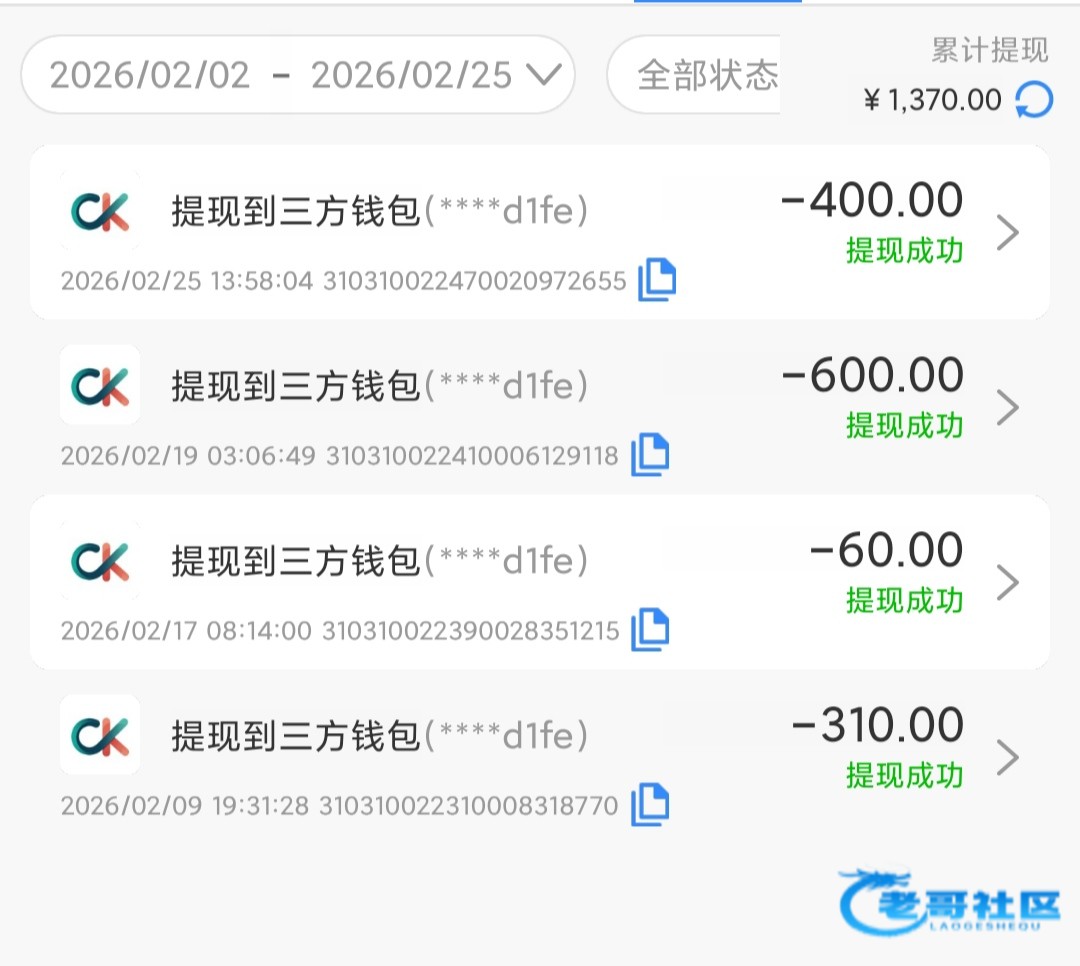Refresh the 累计提现 total amount
The image size is (1080, 966).
click(x=1034, y=100)
